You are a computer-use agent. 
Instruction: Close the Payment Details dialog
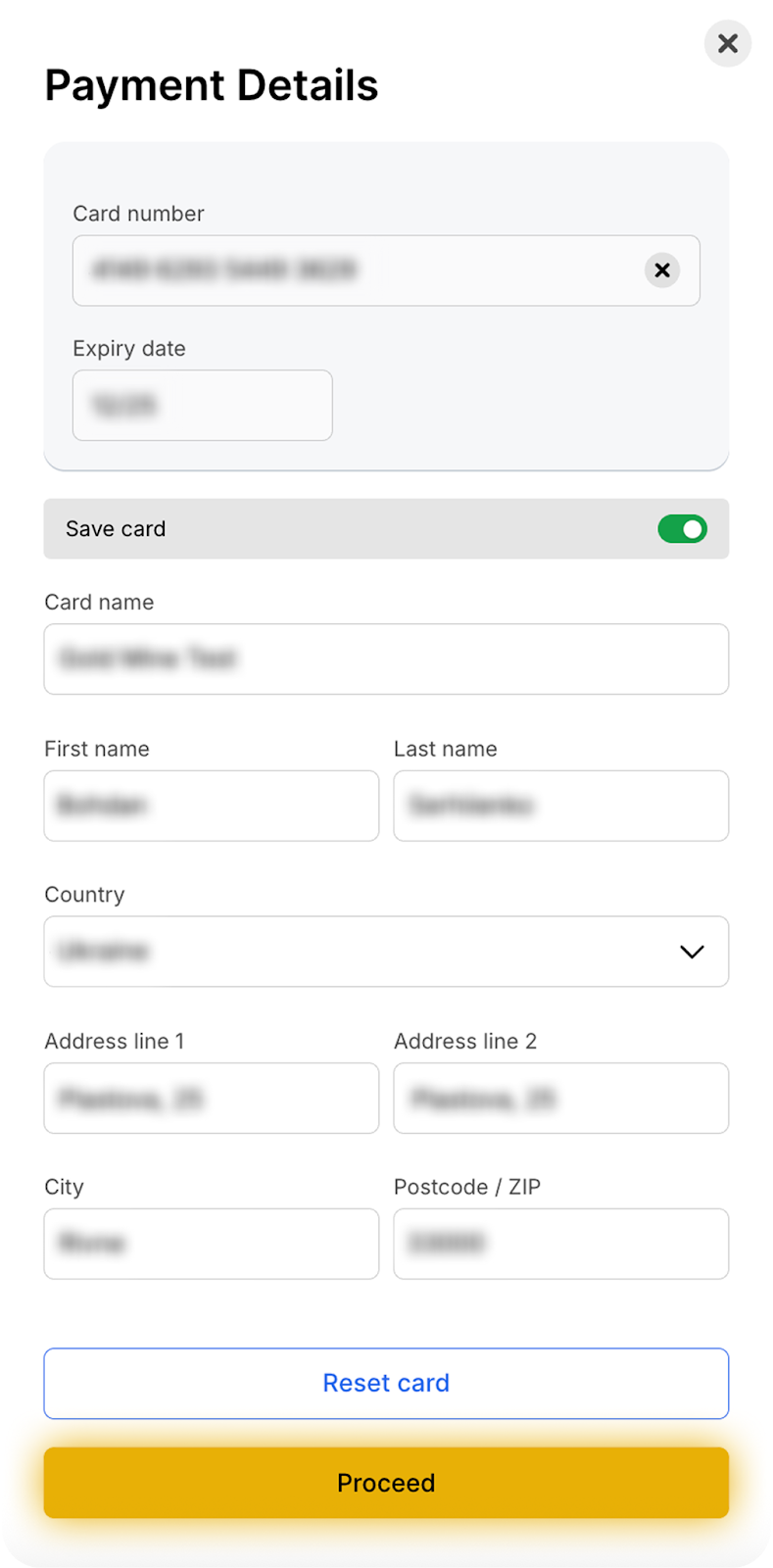click(727, 43)
